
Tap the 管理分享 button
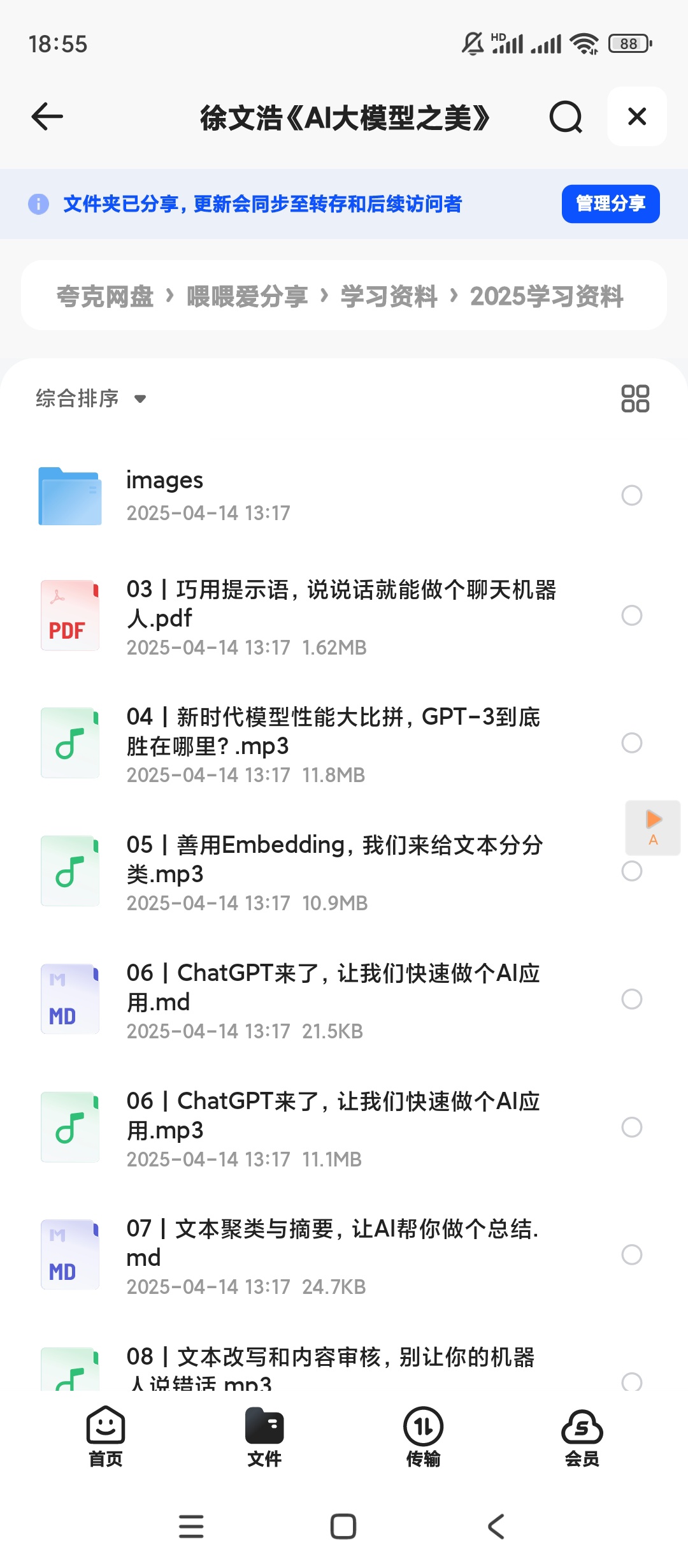coord(610,204)
